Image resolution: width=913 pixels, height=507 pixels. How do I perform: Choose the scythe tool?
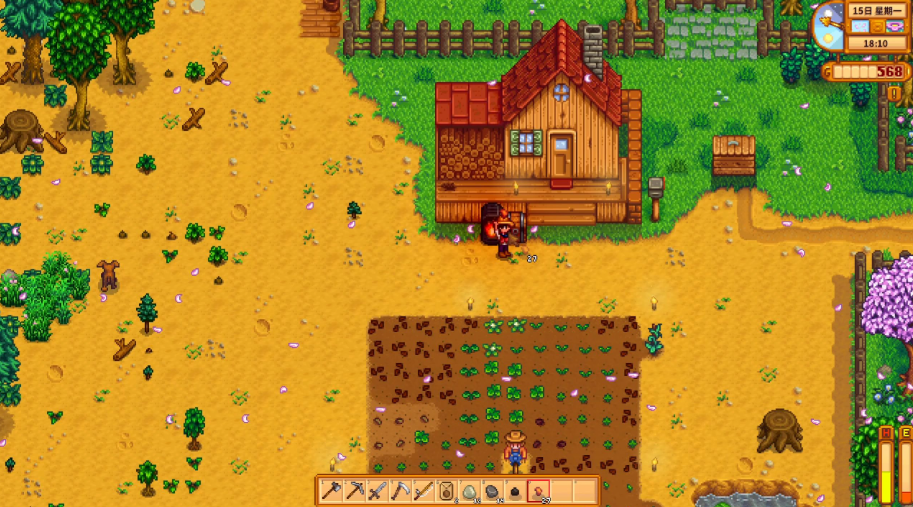400,491
